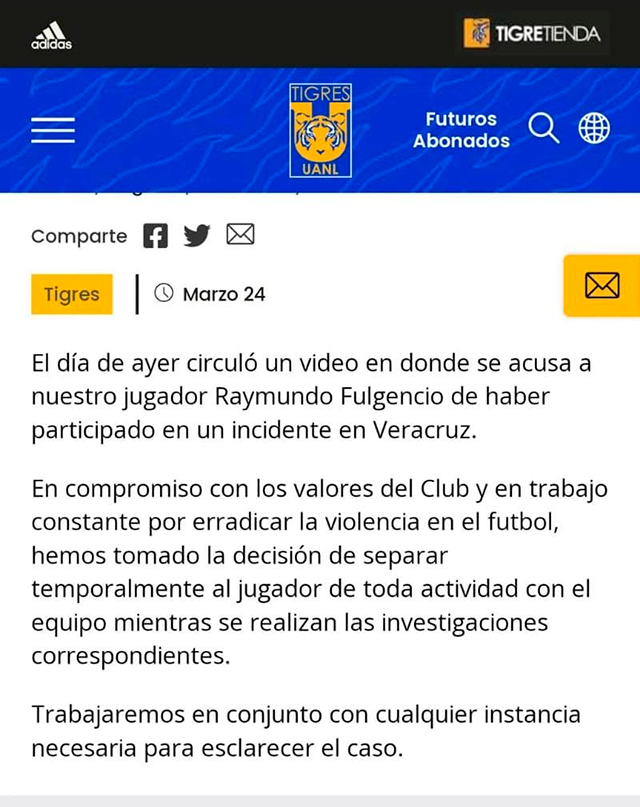The height and width of the screenshot is (807, 640).
Task: Share the article by email
Action: pyautogui.click(x=240, y=235)
